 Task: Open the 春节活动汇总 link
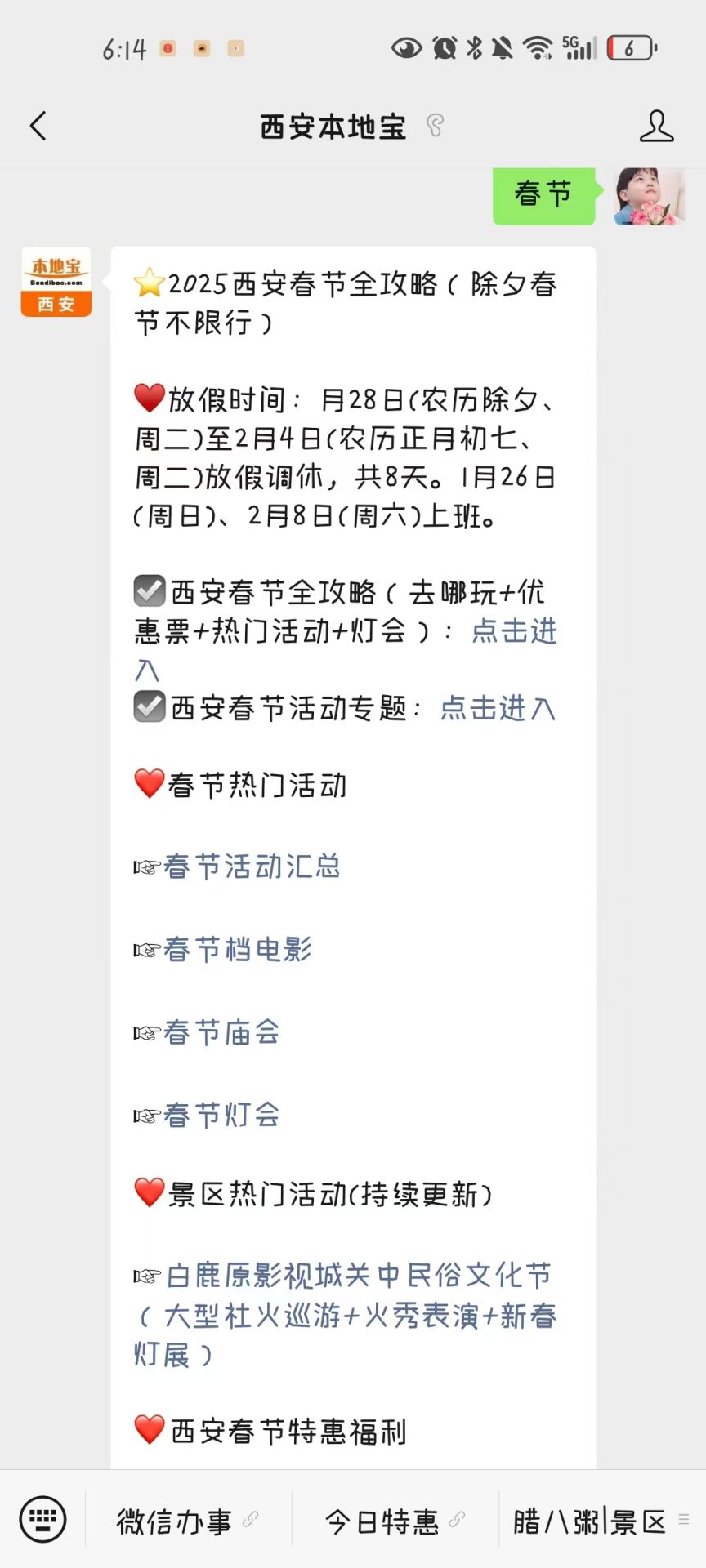[251, 866]
